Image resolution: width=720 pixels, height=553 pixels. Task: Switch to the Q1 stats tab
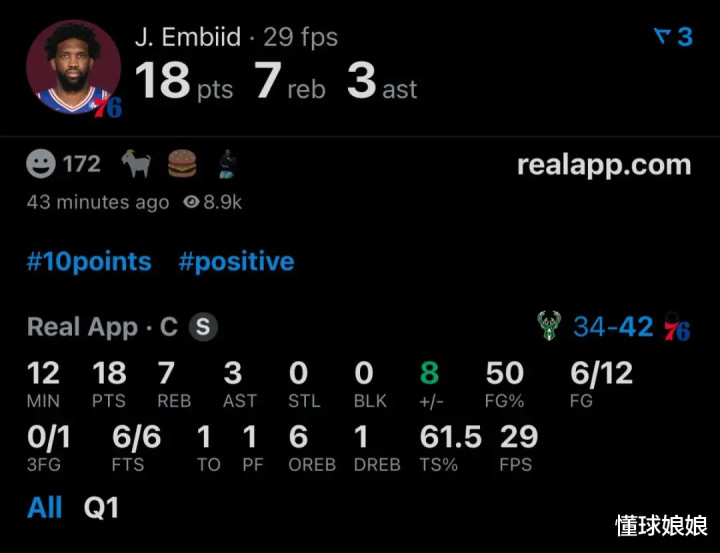pos(101,507)
